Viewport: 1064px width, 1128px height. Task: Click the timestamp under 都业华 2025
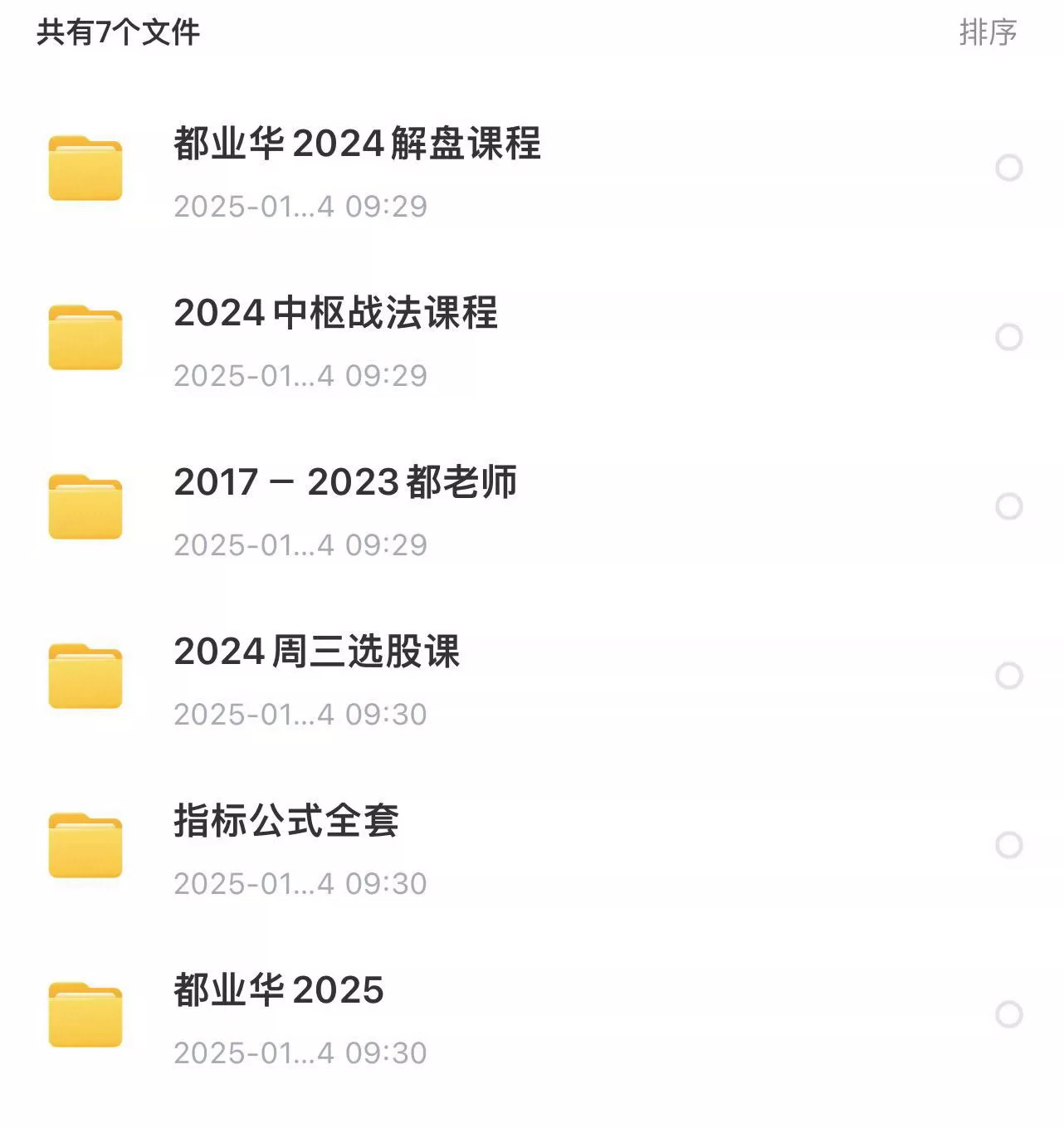coord(300,1052)
